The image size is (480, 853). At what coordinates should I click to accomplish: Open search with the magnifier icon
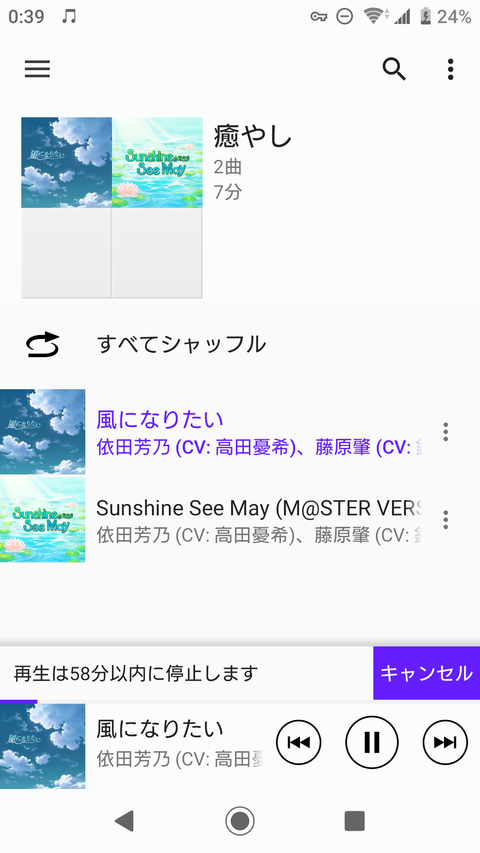394,69
